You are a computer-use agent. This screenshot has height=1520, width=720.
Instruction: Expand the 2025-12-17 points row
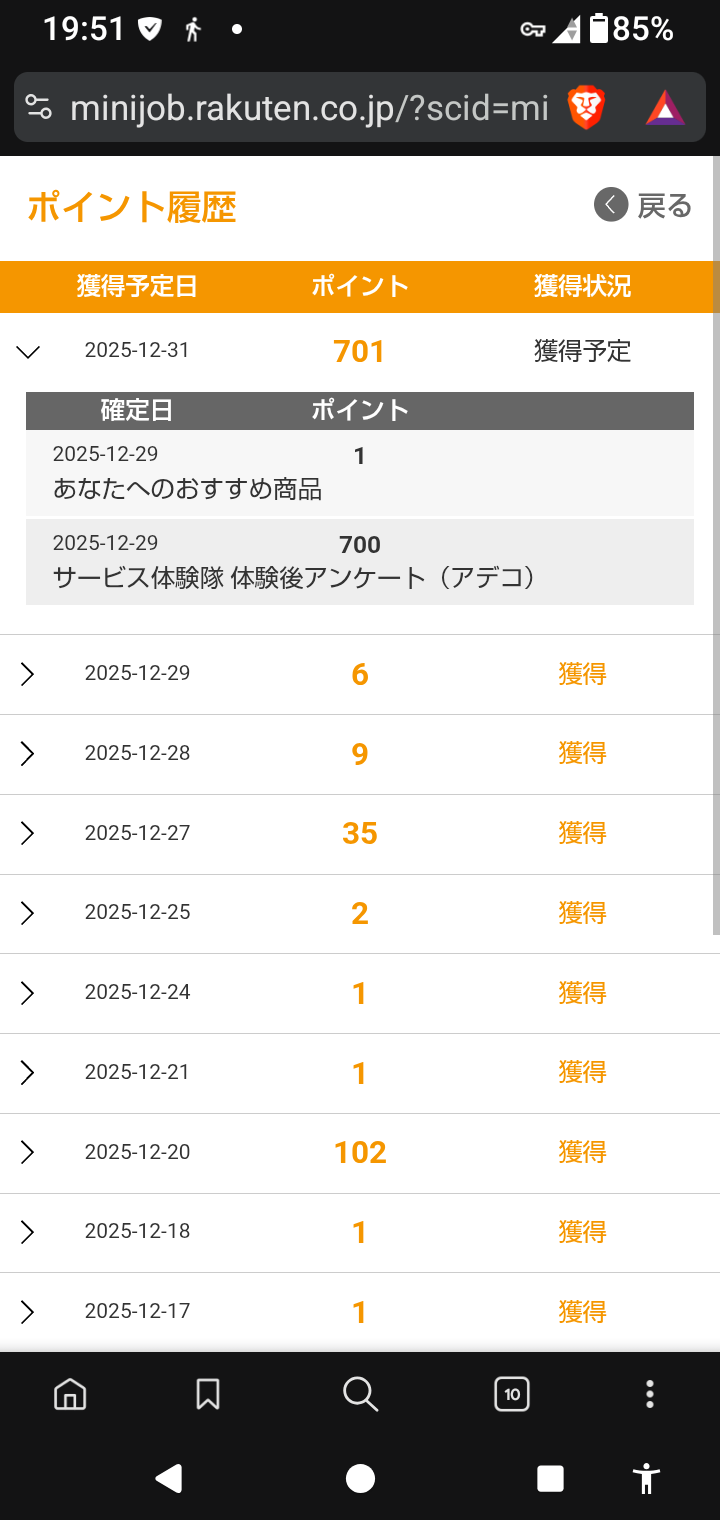28,1312
